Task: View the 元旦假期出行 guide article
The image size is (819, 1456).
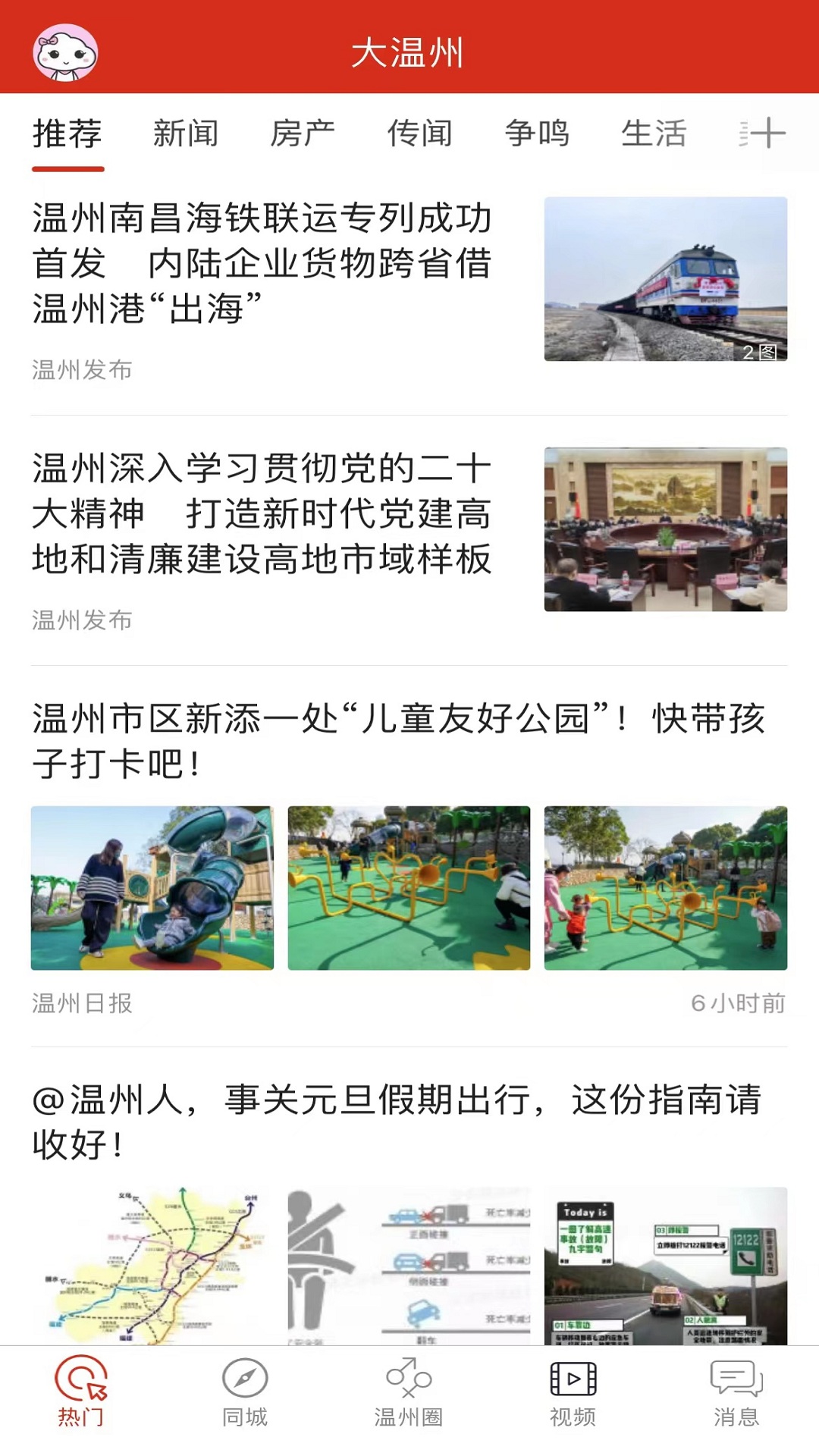Action: (x=397, y=1122)
